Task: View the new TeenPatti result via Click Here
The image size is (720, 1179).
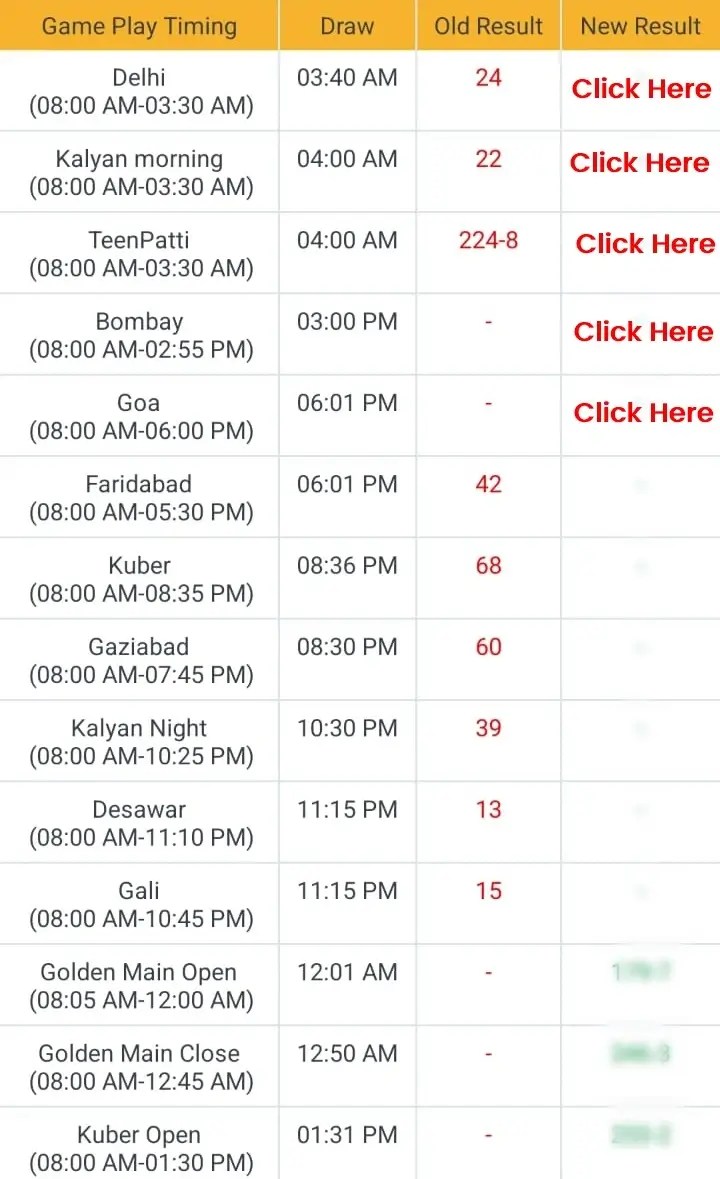Action: (645, 244)
